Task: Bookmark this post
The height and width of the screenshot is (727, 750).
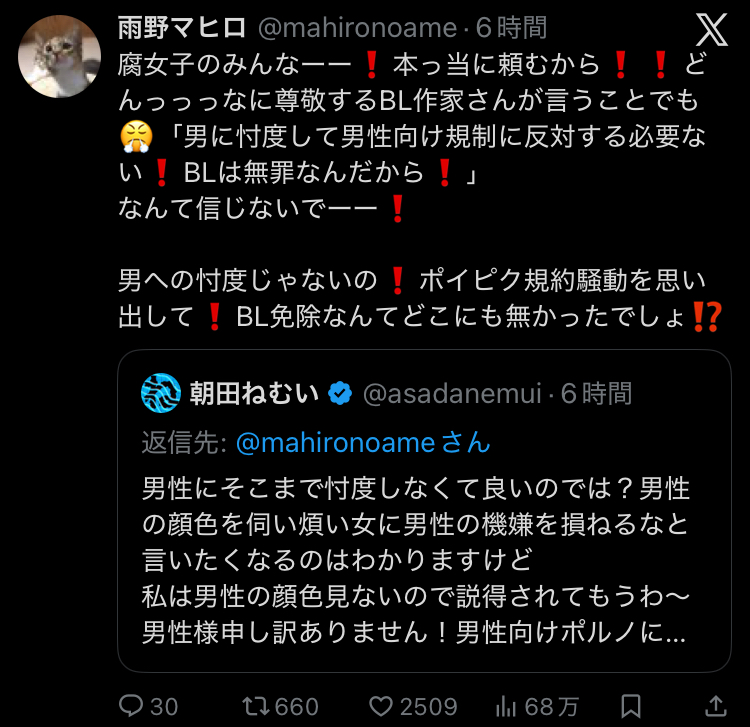Action: [x=631, y=706]
